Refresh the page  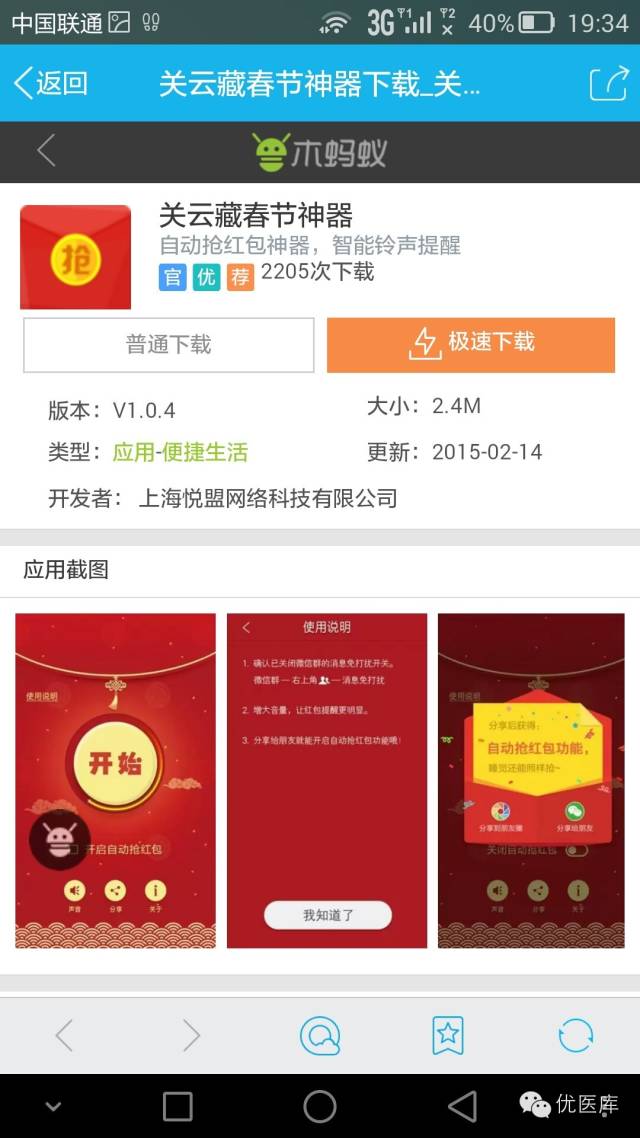(575, 1035)
